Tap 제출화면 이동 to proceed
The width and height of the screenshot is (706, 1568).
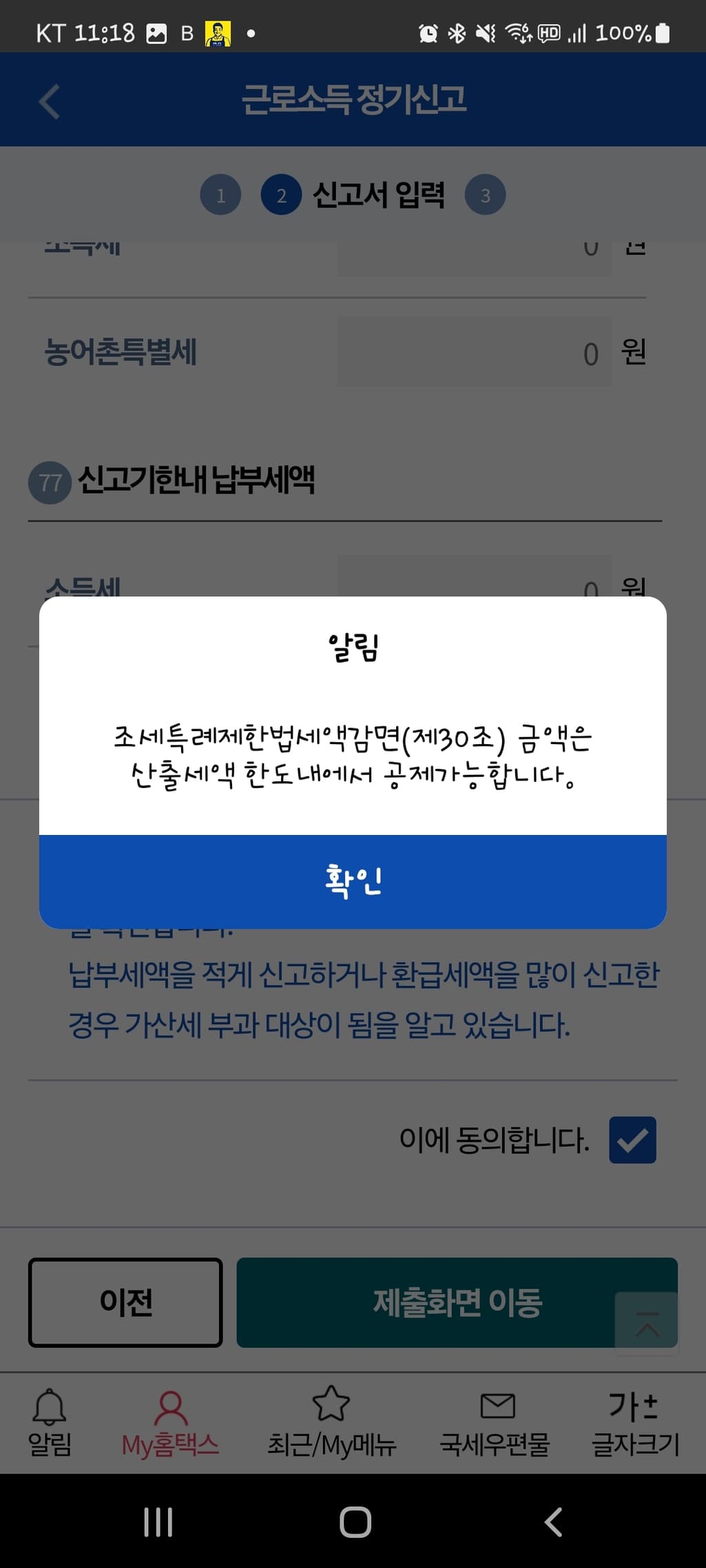(x=427, y=1302)
